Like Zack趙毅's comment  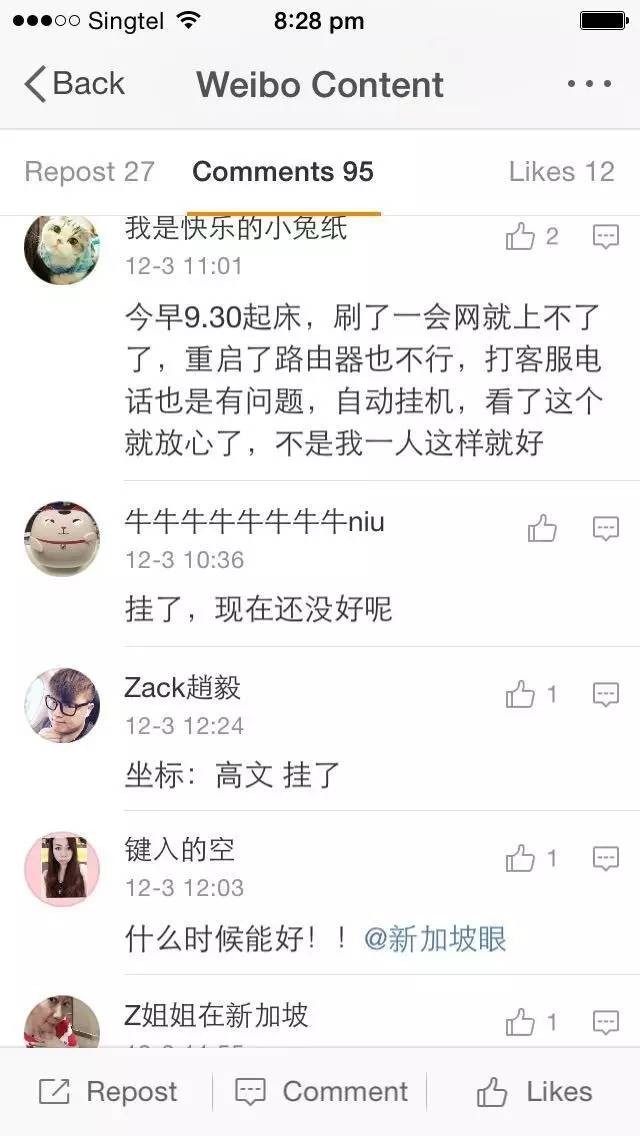coord(521,694)
